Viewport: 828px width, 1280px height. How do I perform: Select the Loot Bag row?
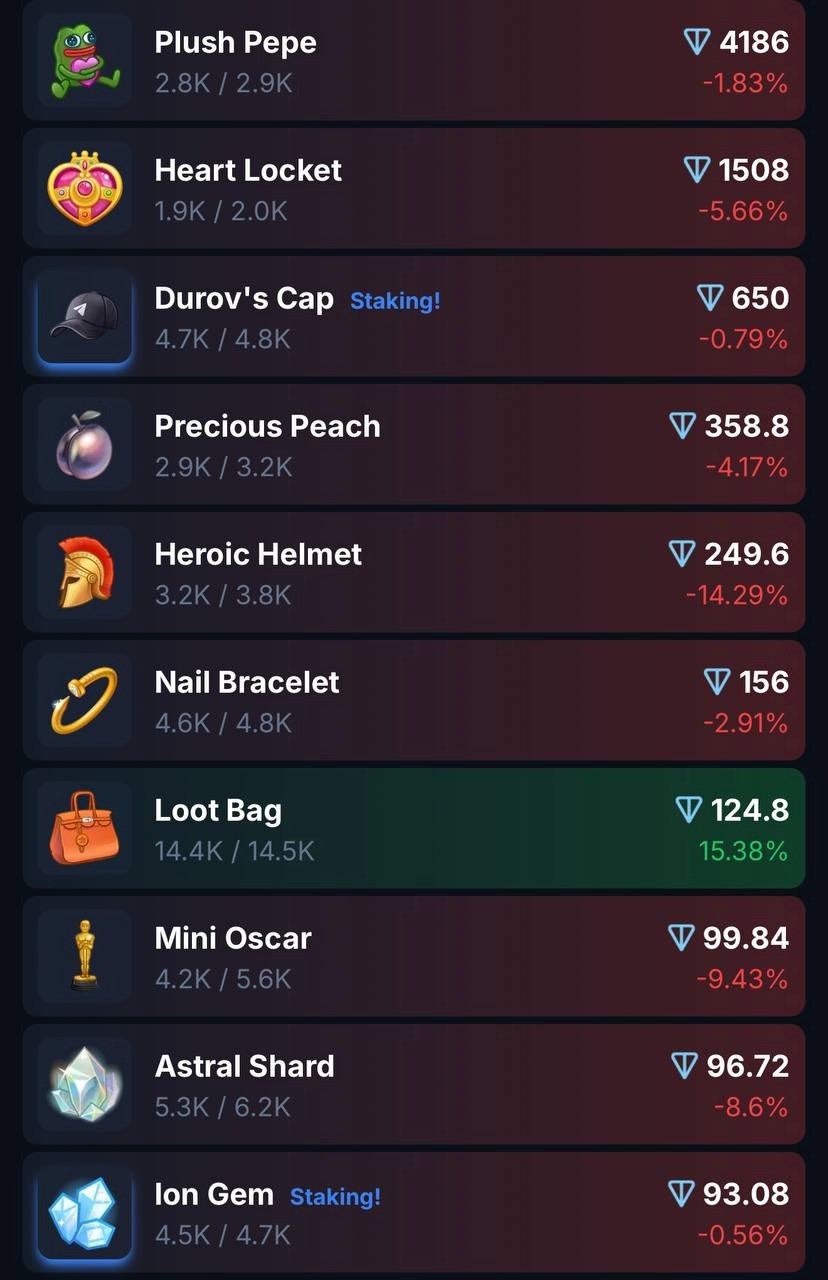[x=414, y=828]
